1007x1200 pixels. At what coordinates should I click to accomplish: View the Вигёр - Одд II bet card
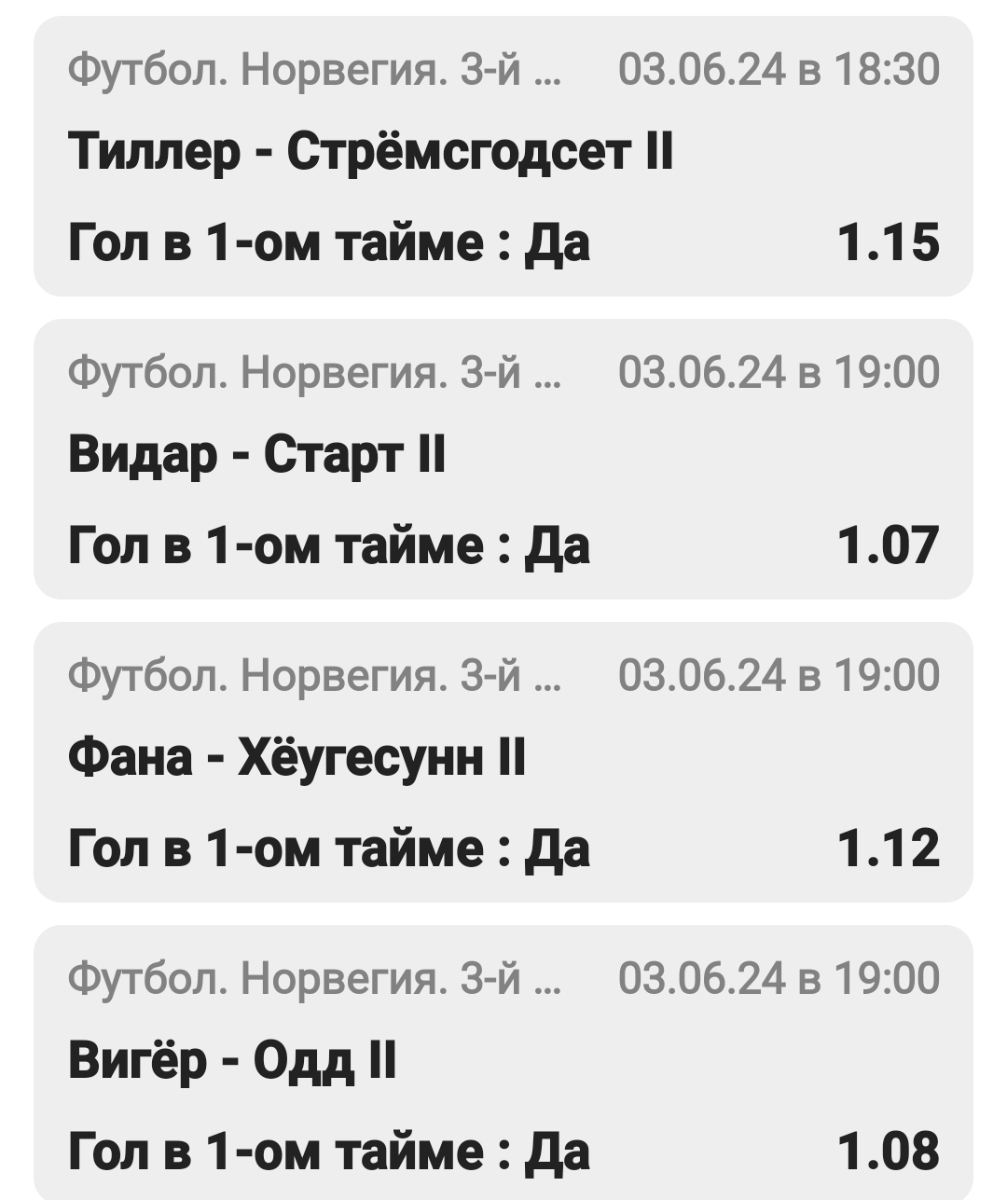(x=503, y=1062)
